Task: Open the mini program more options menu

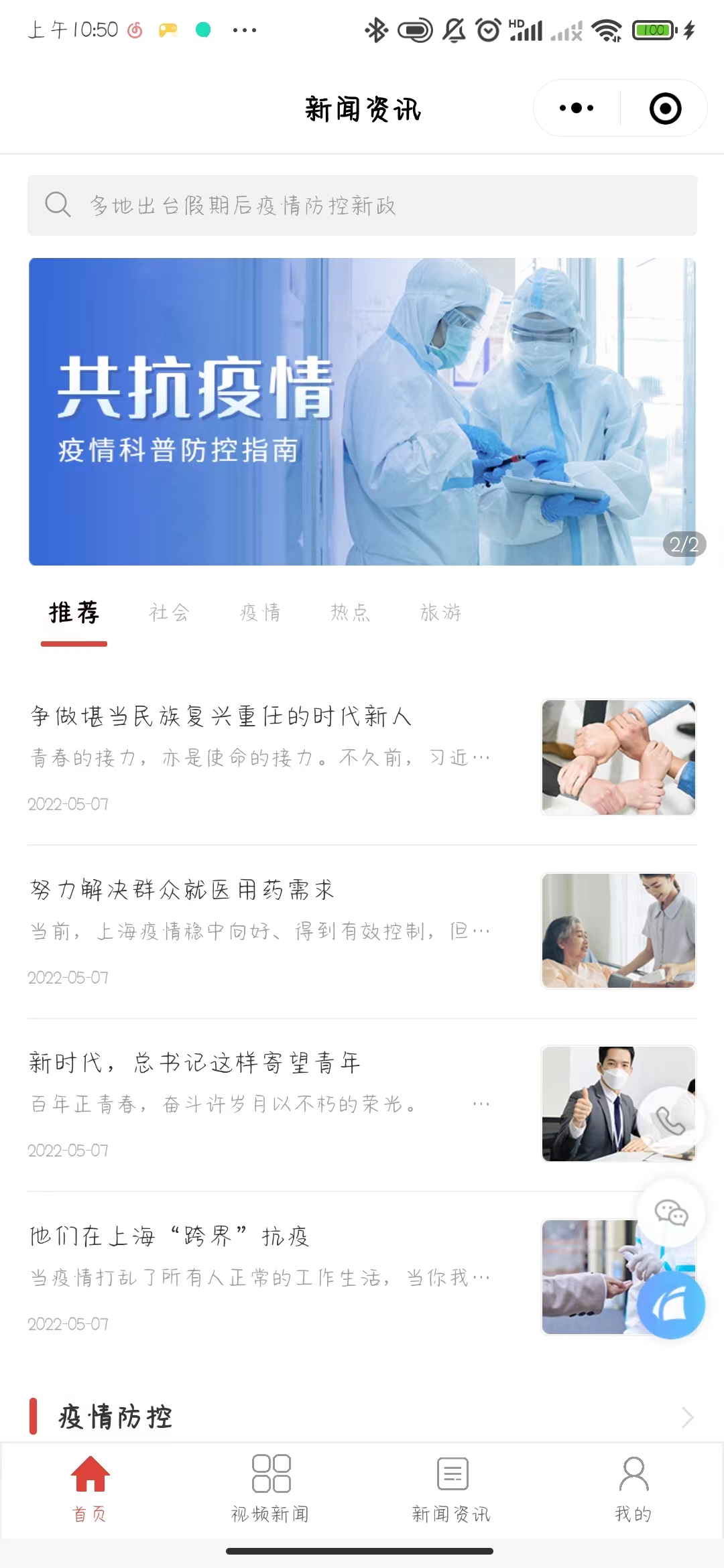Action: (x=577, y=108)
